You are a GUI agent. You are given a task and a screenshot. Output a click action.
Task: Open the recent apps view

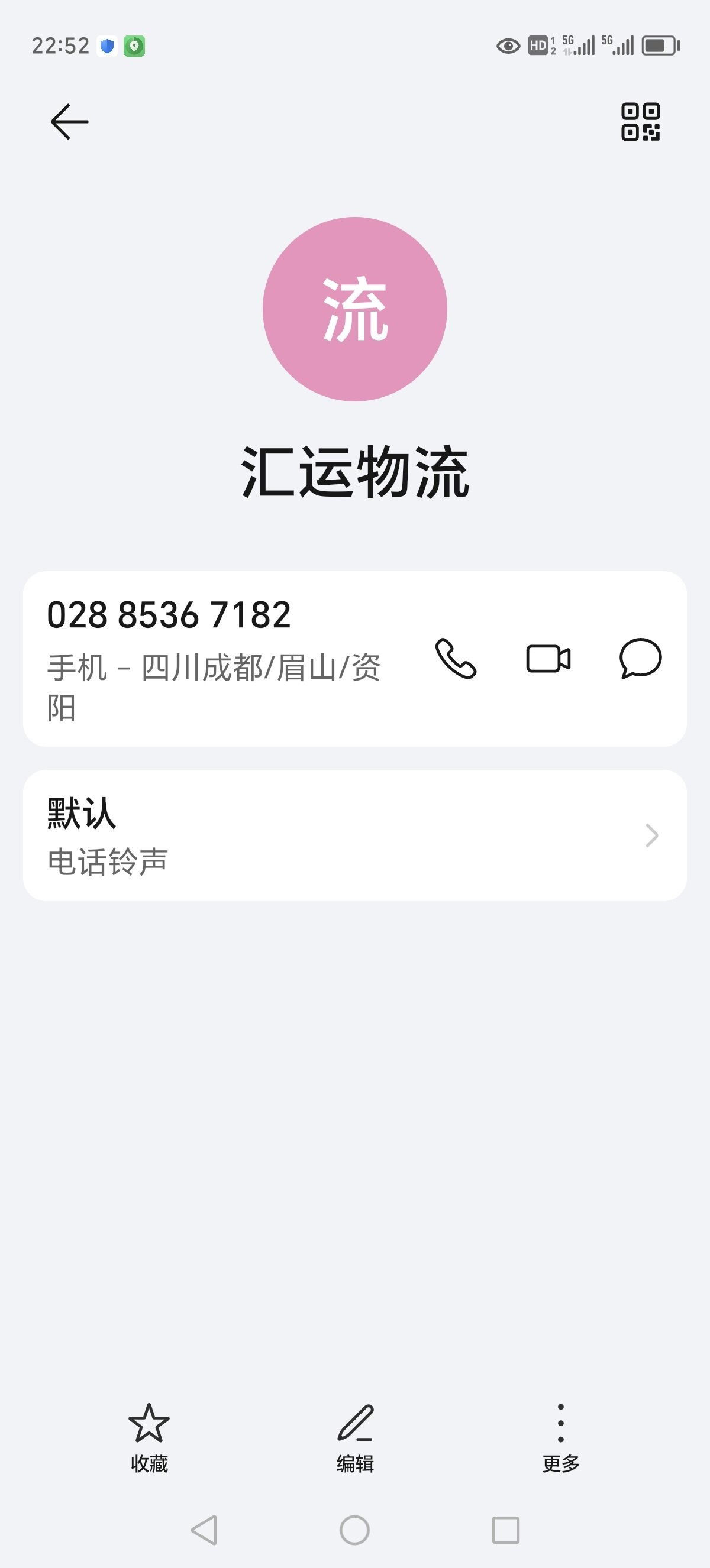(505, 1530)
